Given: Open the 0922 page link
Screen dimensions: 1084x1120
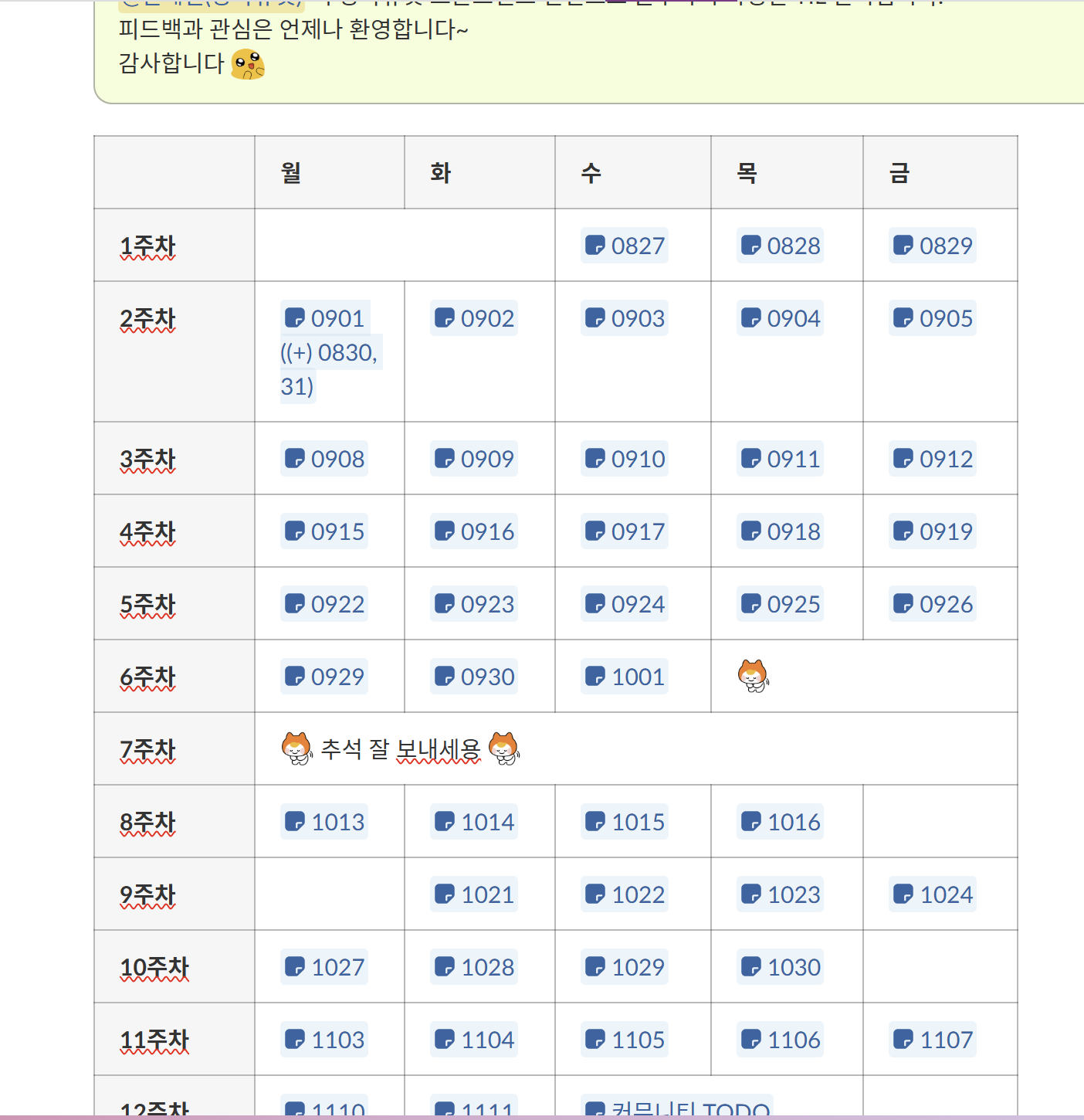Looking at the screenshot, I should coord(325,604).
